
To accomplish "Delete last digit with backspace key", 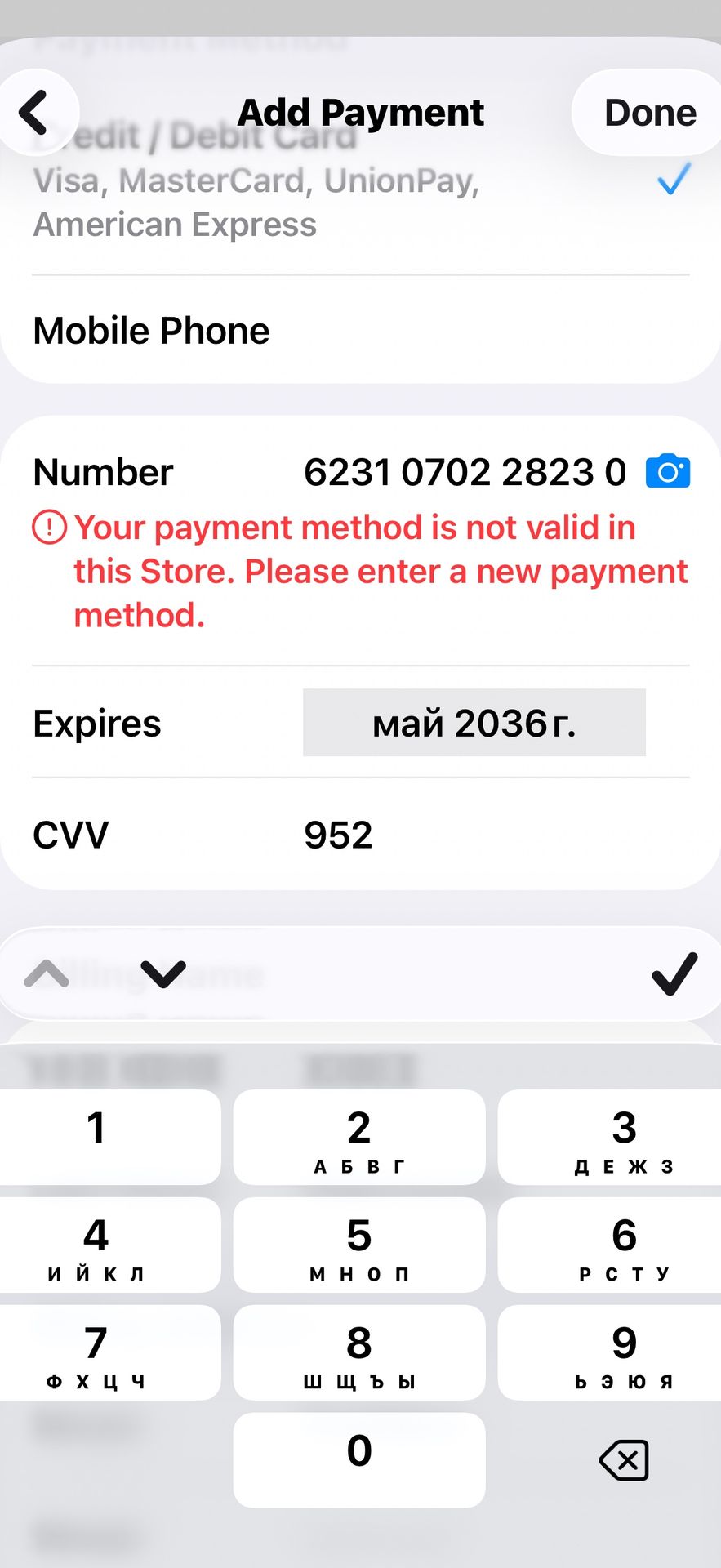I will coord(624,1460).
